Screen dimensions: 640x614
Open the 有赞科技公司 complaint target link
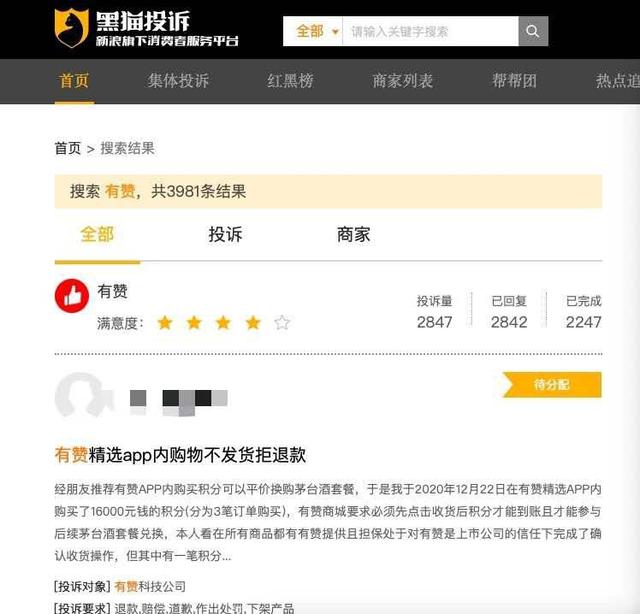(150, 586)
